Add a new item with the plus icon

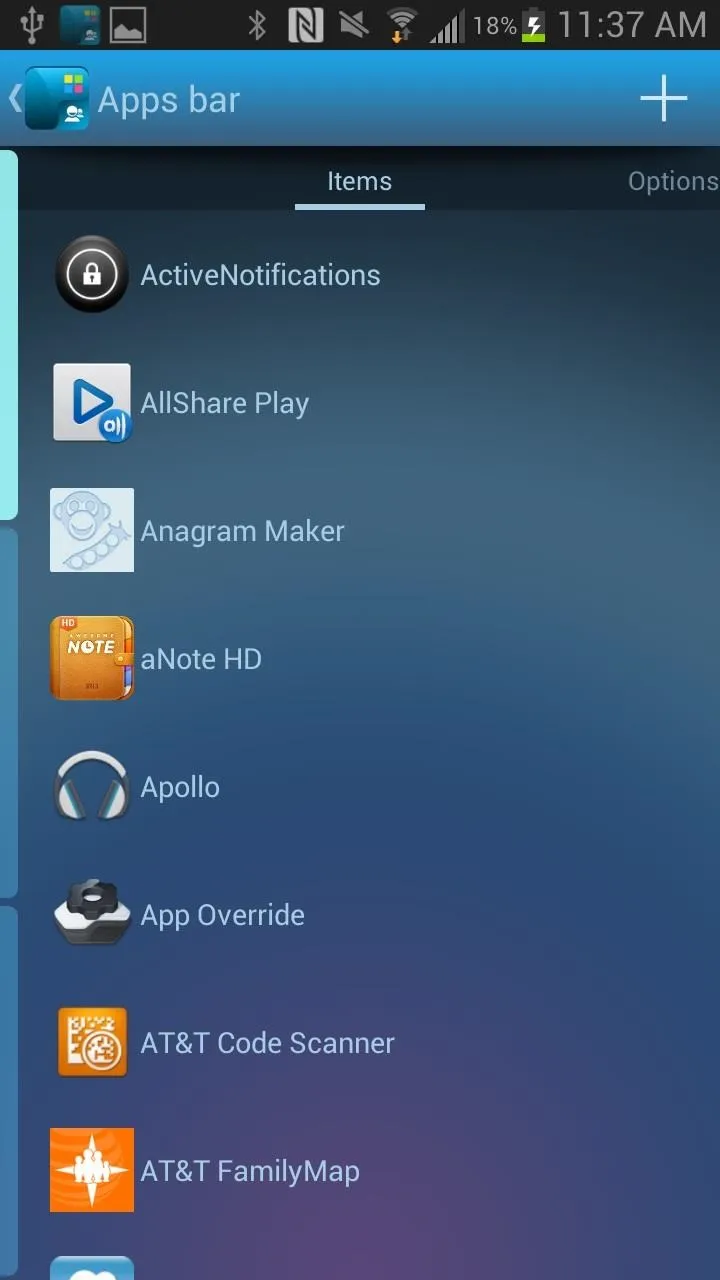pos(663,99)
